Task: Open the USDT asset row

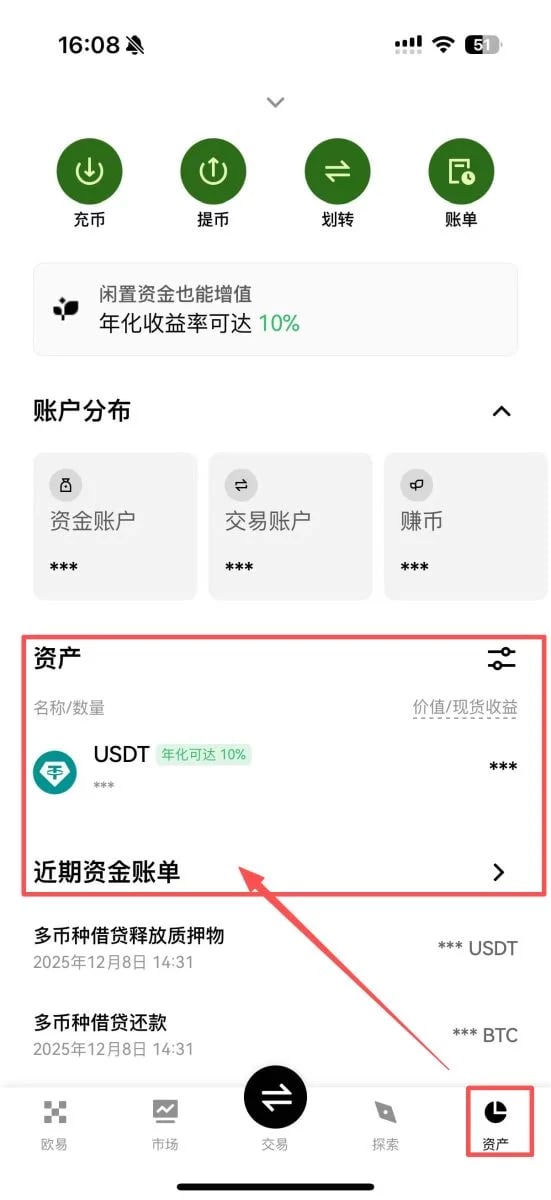Action: 276,768
